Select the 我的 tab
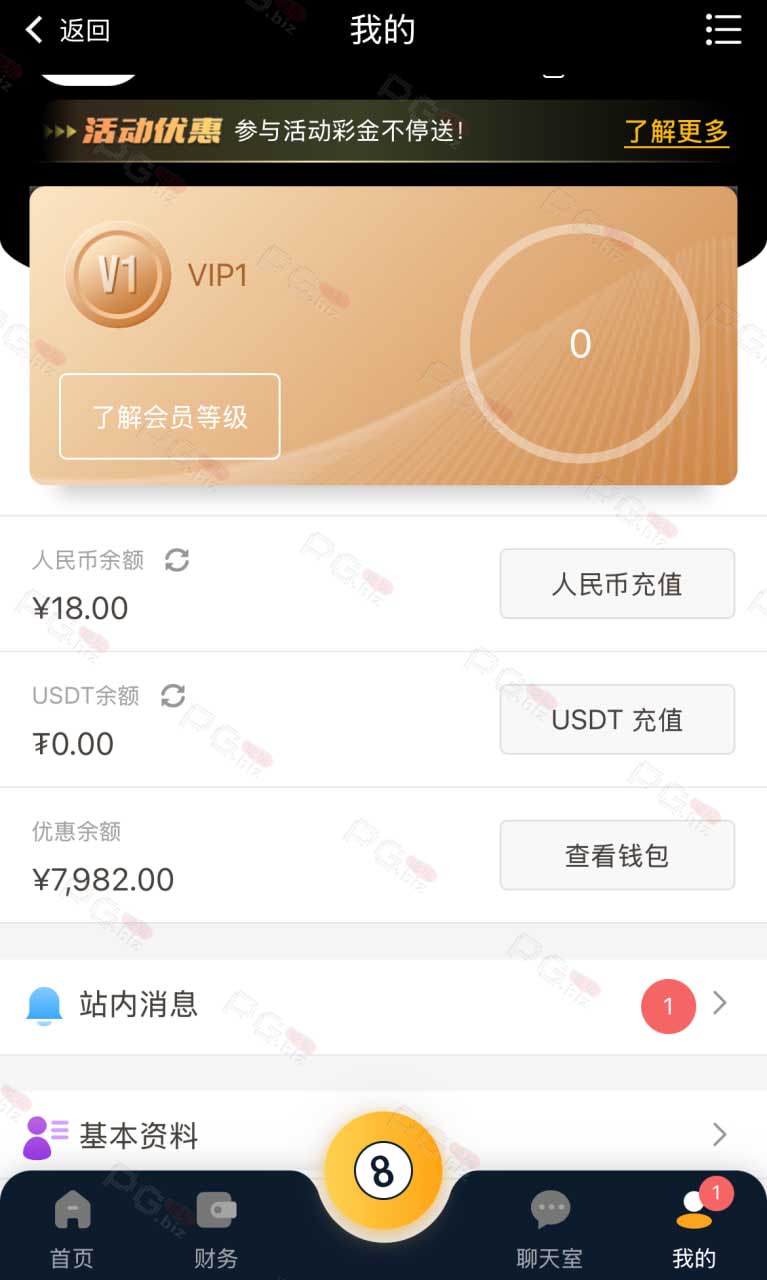Image resolution: width=767 pixels, height=1280 pixels. coord(694,1230)
